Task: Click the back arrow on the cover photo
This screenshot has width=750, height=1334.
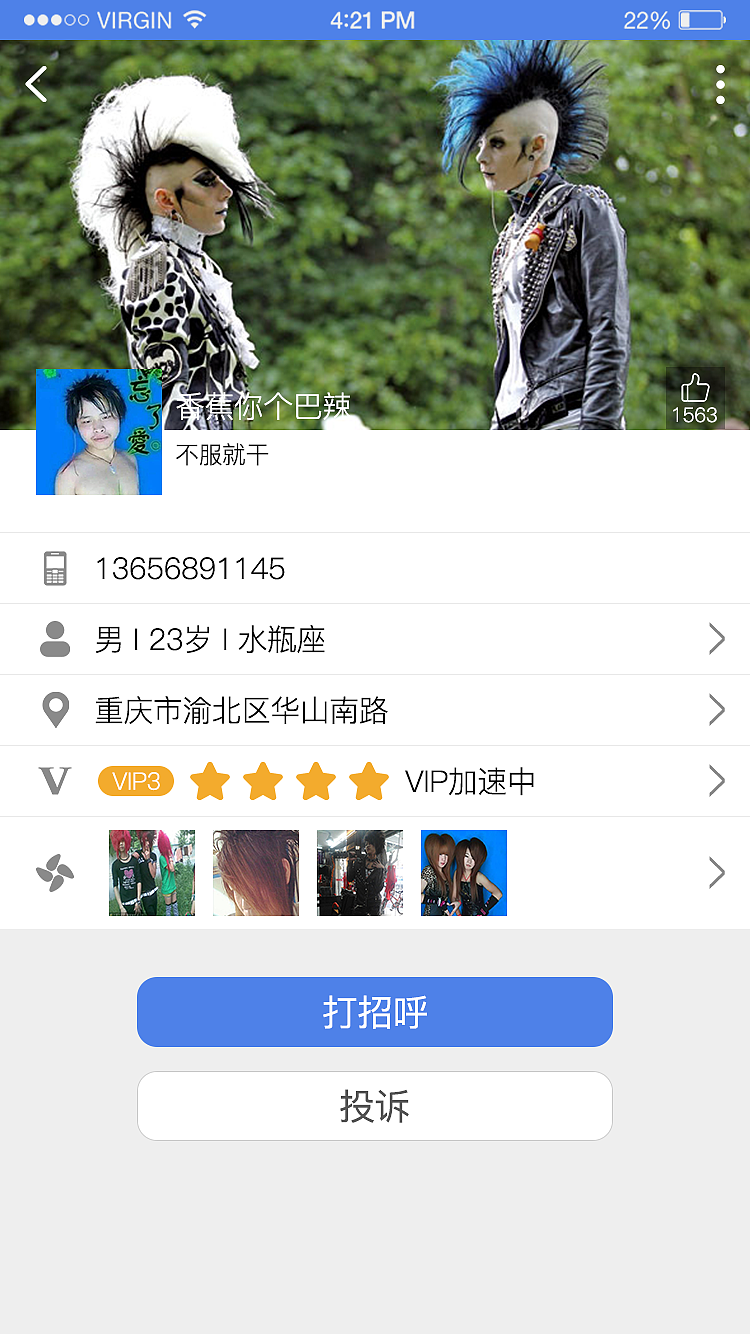Action: pos(35,85)
